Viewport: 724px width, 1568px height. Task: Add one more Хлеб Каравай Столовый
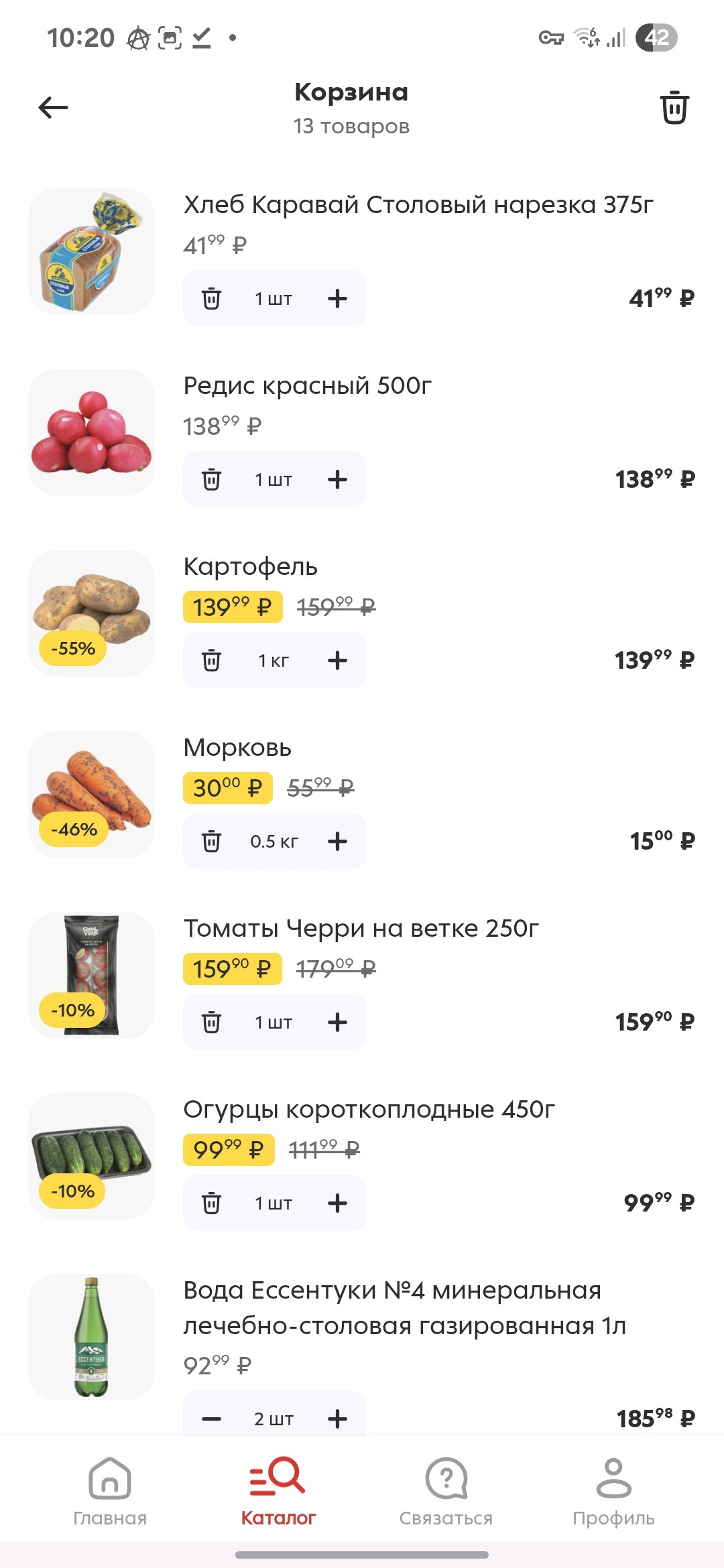click(337, 298)
